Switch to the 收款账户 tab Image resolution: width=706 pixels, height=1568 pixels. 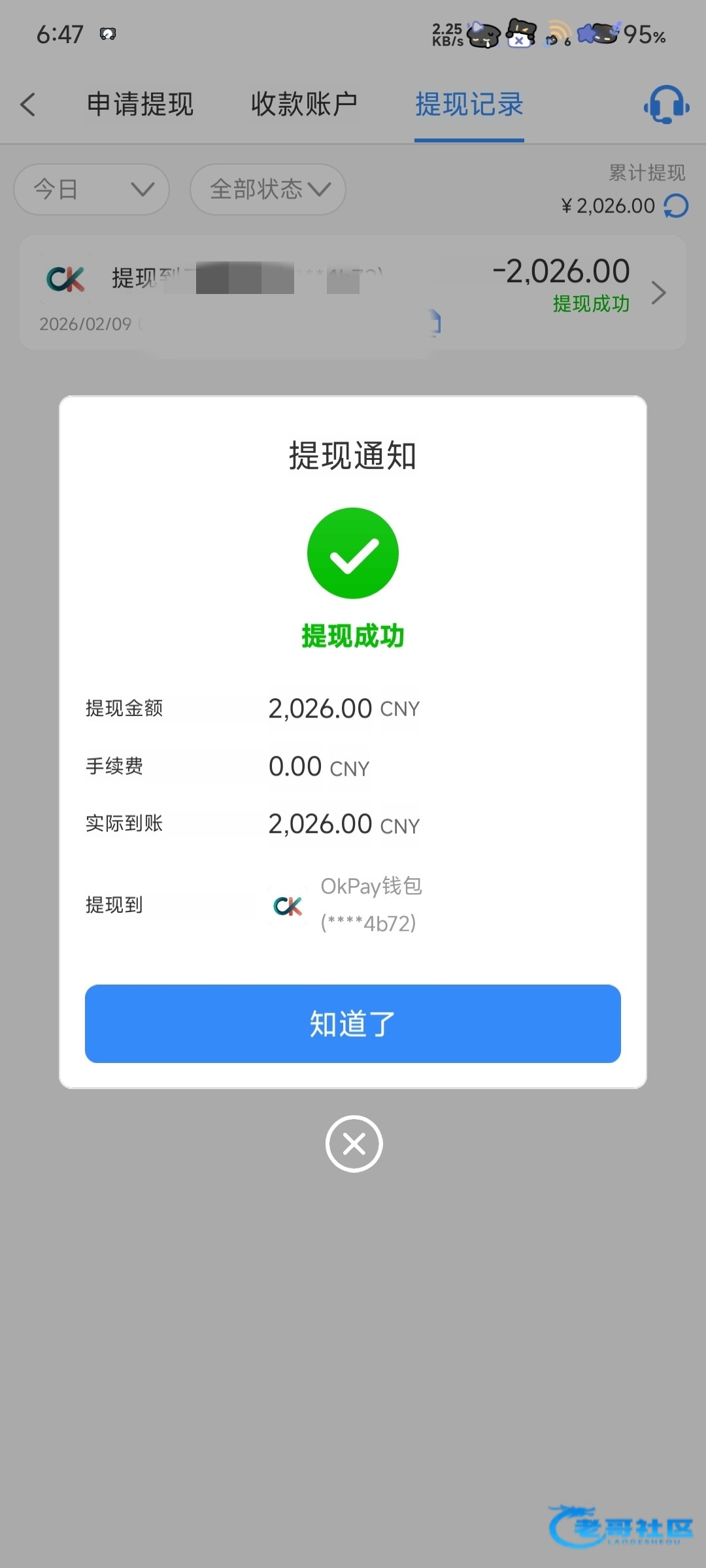pos(304,105)
